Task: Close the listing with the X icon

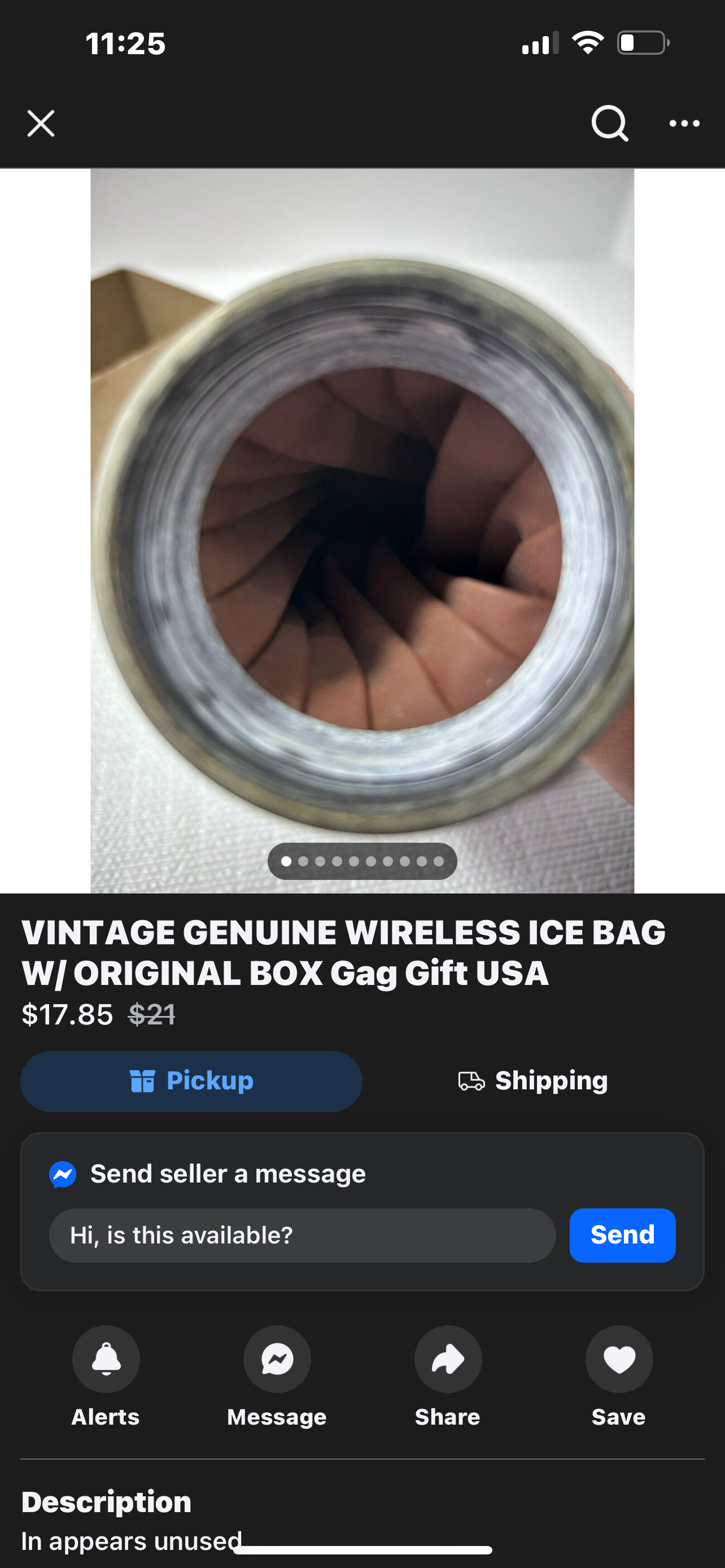Action: point(41,124)
